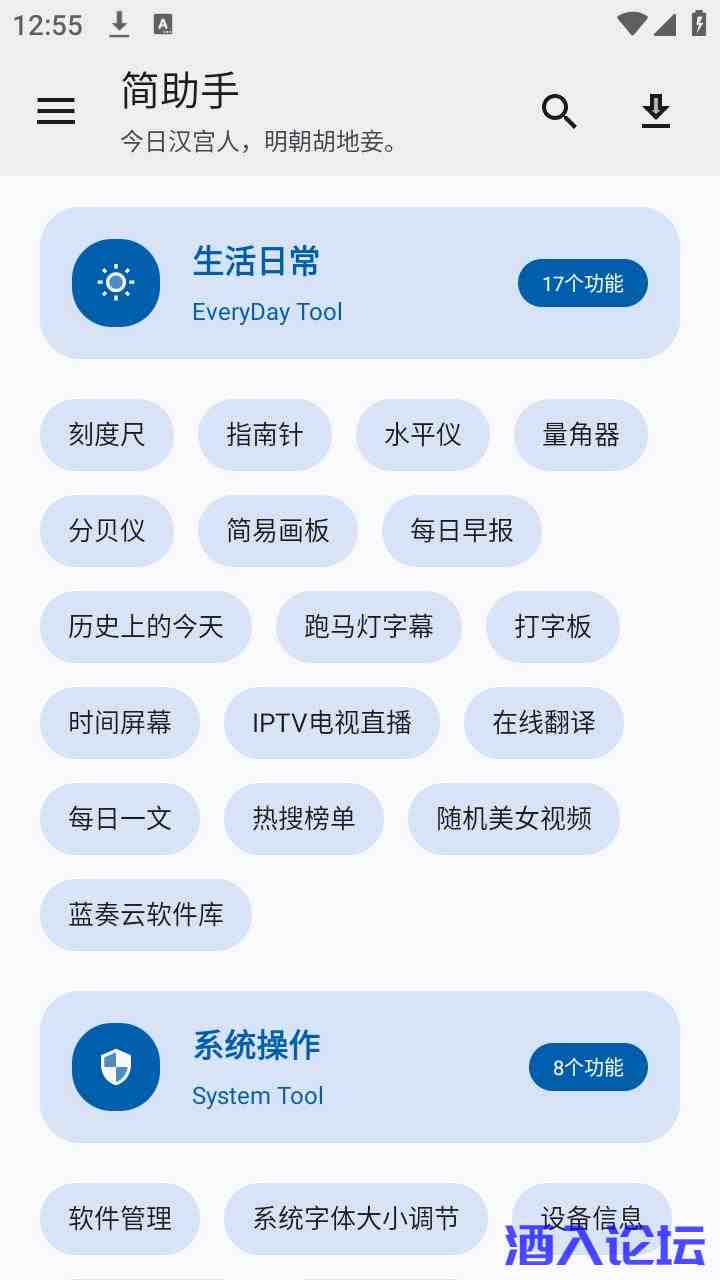This screenshot has height=1280, width=720.
Task: Select the 量角器 protractor chip
Action: click(x=580, y=435)
